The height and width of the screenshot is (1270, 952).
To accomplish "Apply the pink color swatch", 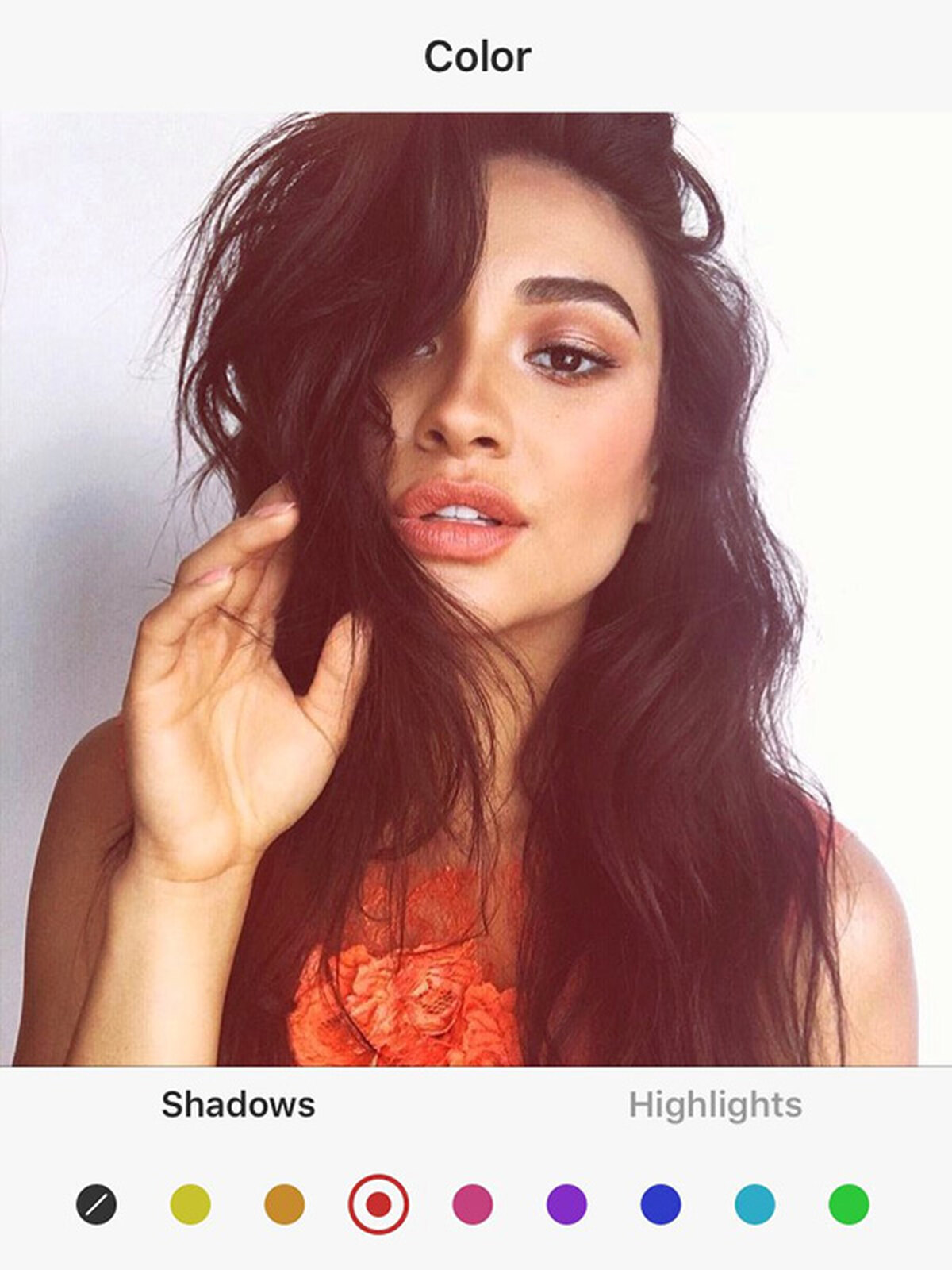I will [472, 1204].
